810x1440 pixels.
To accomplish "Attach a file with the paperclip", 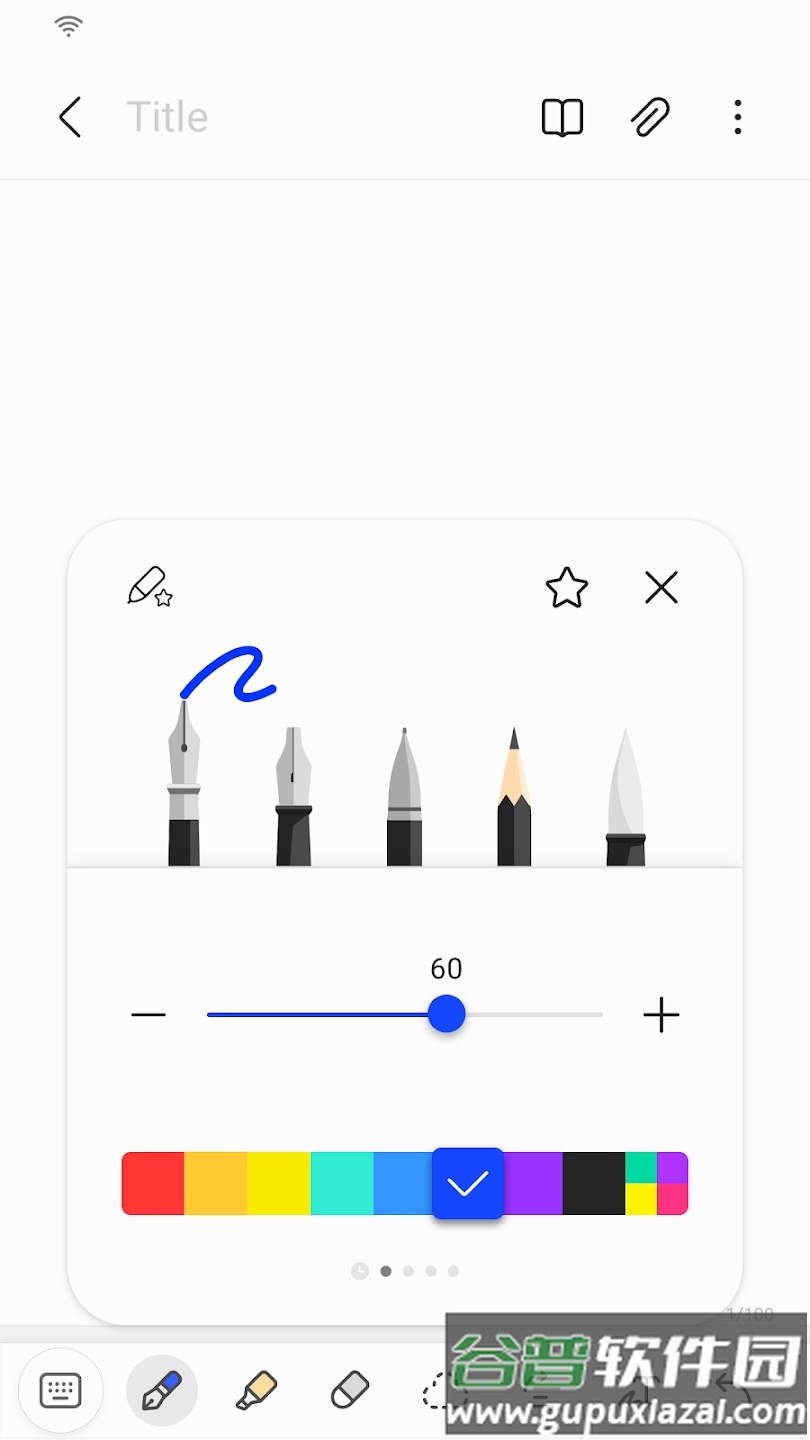I will [650, 117].
